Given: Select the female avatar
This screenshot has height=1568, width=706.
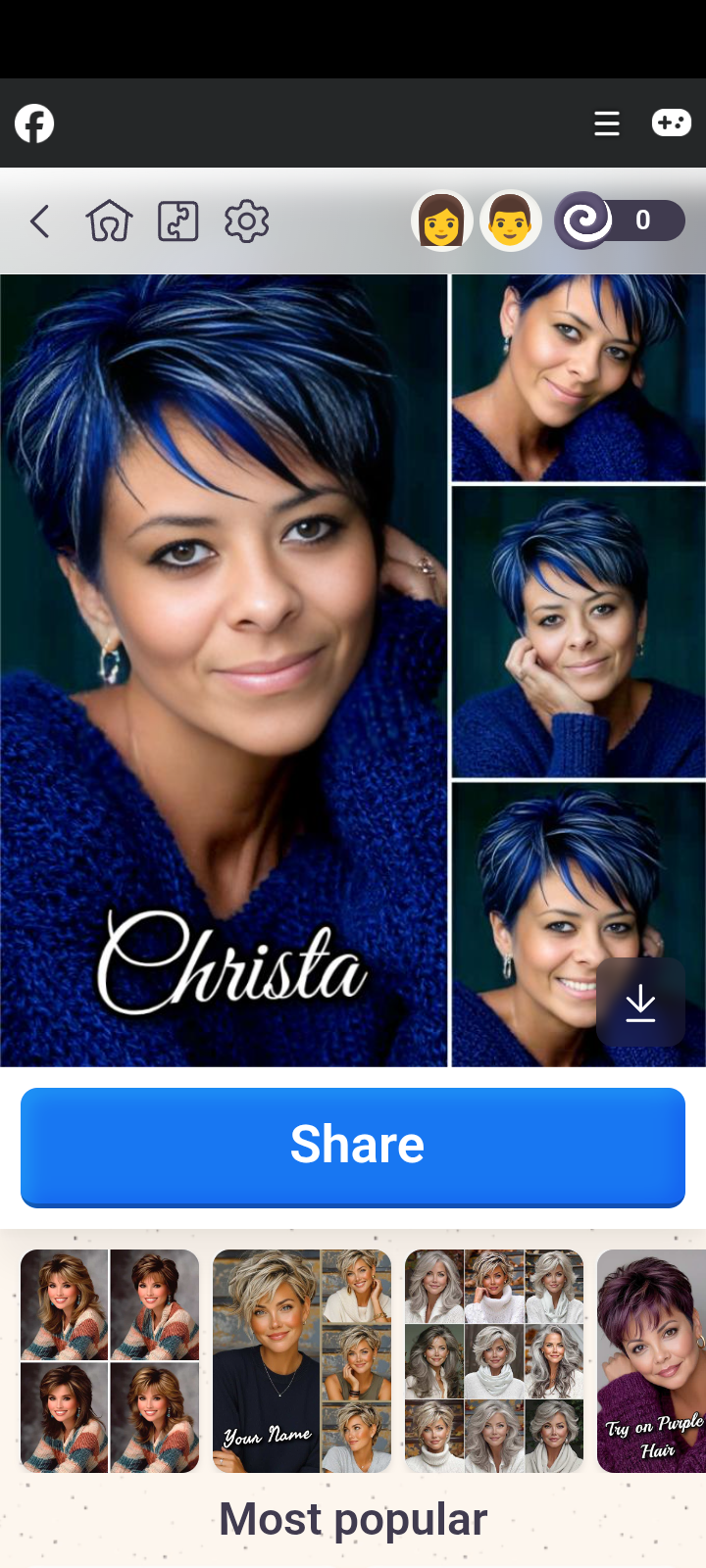Looking at the screenshot, I should coord(442,220).
